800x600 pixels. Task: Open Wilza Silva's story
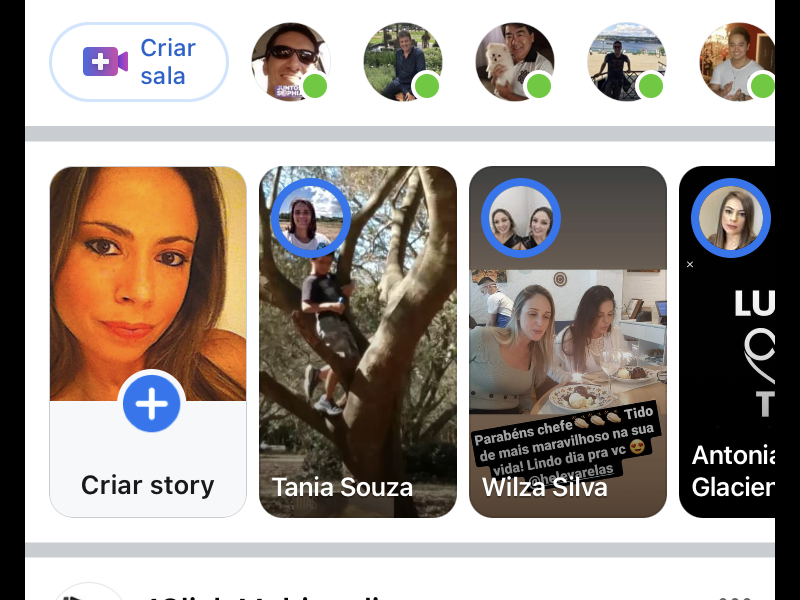click(567, 342)
